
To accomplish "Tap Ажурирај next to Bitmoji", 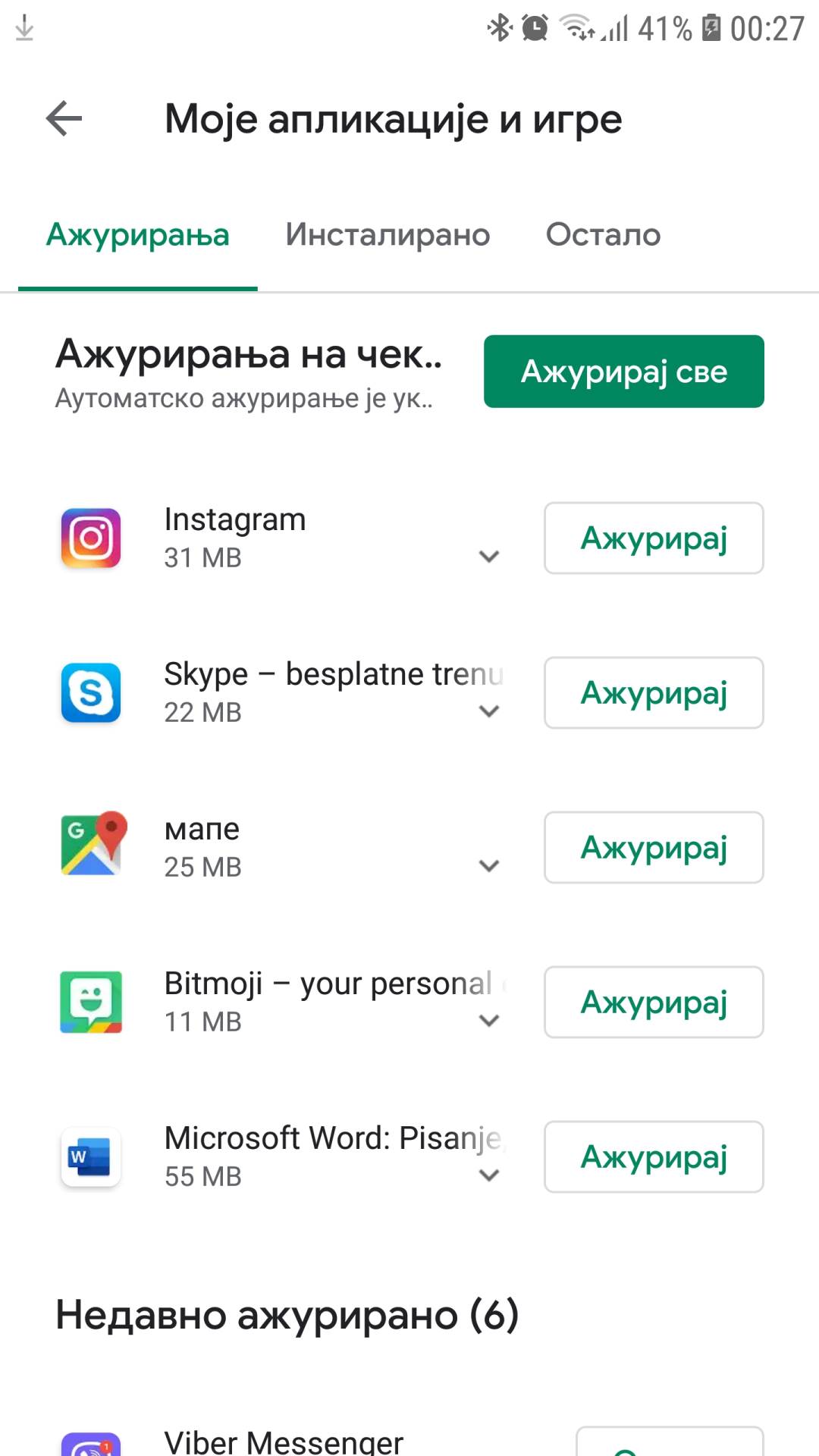I will [653, 1002].
